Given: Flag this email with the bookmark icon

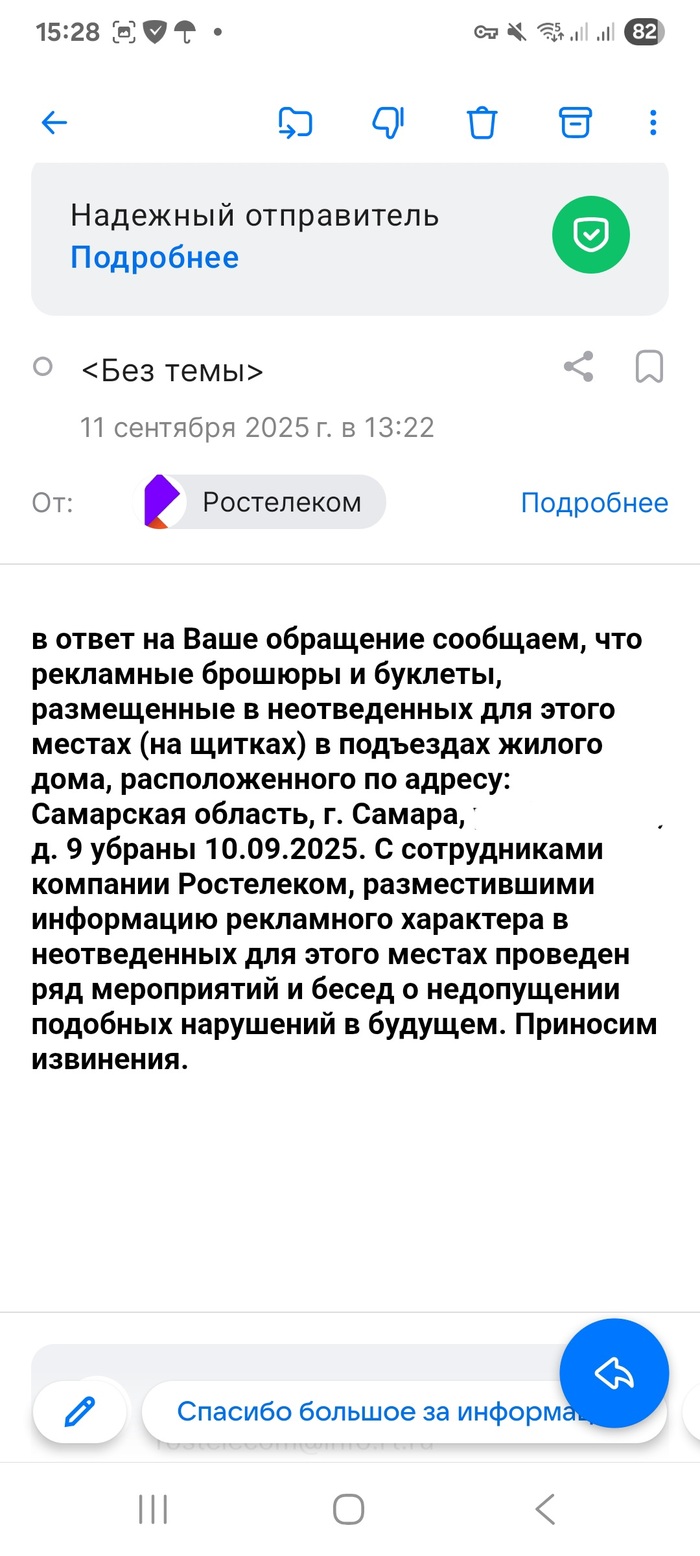Looking at the screenshot, I should [x=649, y=368].
